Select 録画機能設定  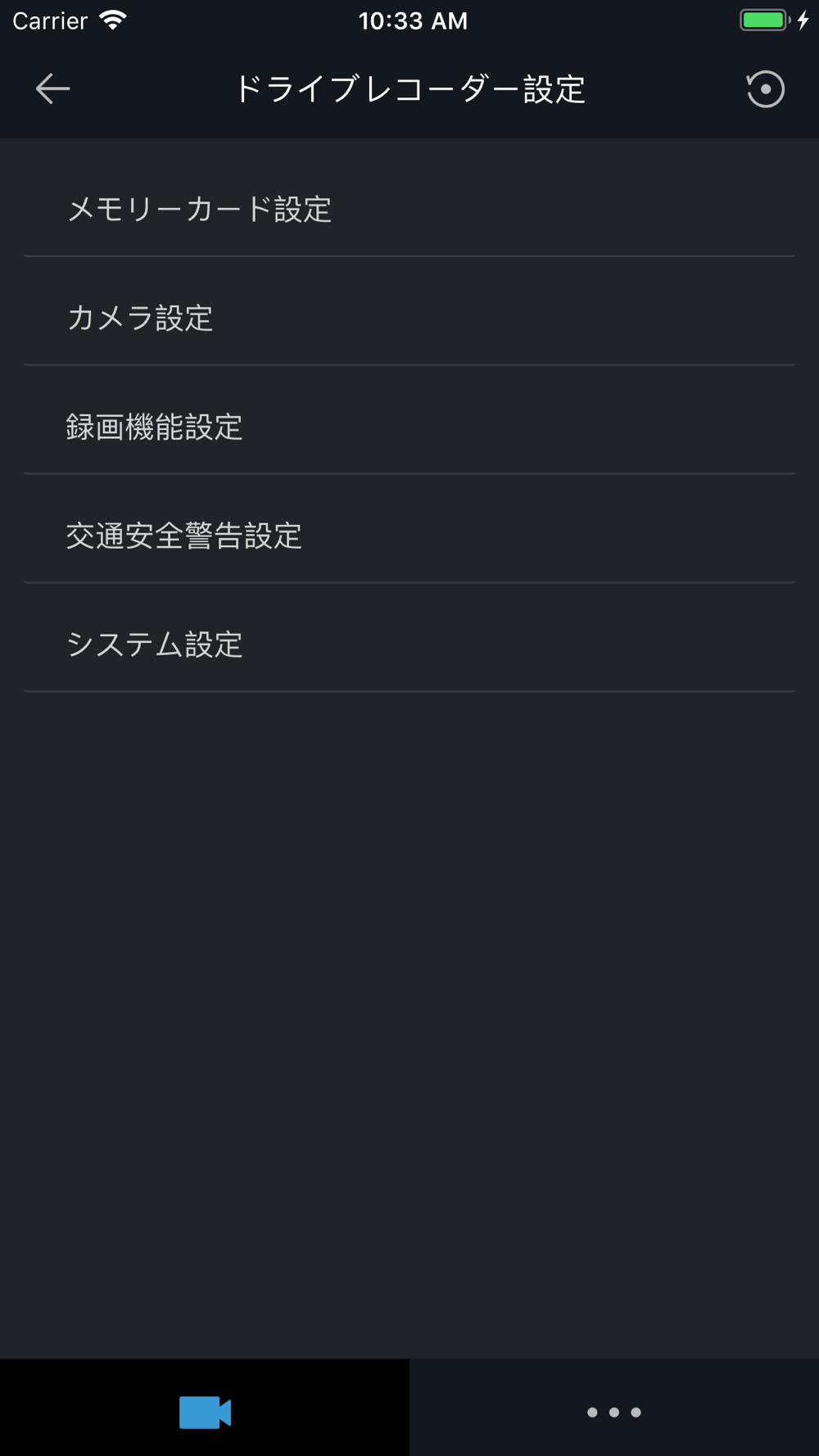pos(409,427)
